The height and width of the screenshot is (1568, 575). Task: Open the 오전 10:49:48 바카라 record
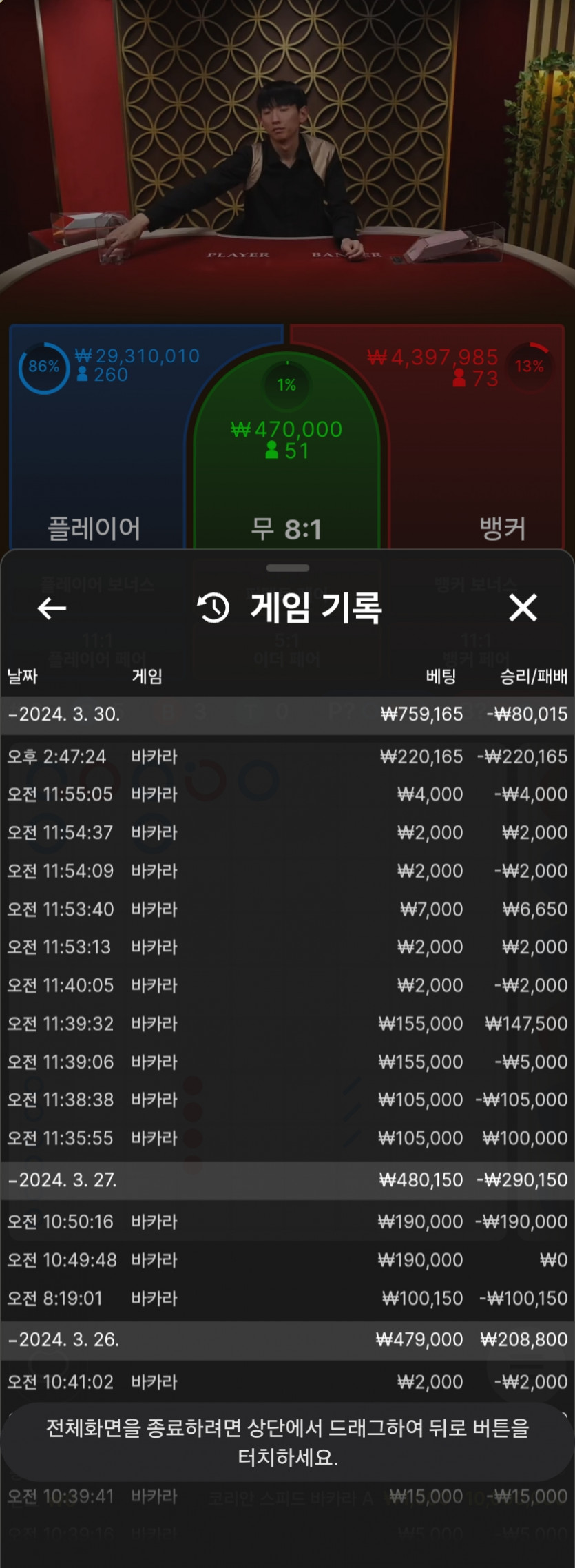(287, 1260)
